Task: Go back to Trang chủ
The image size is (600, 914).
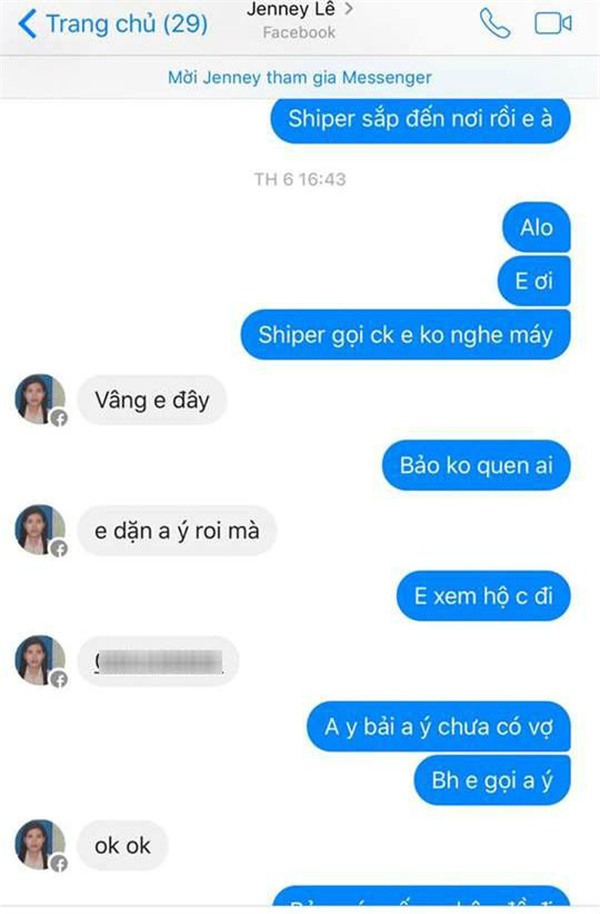Action: [112, 24]
